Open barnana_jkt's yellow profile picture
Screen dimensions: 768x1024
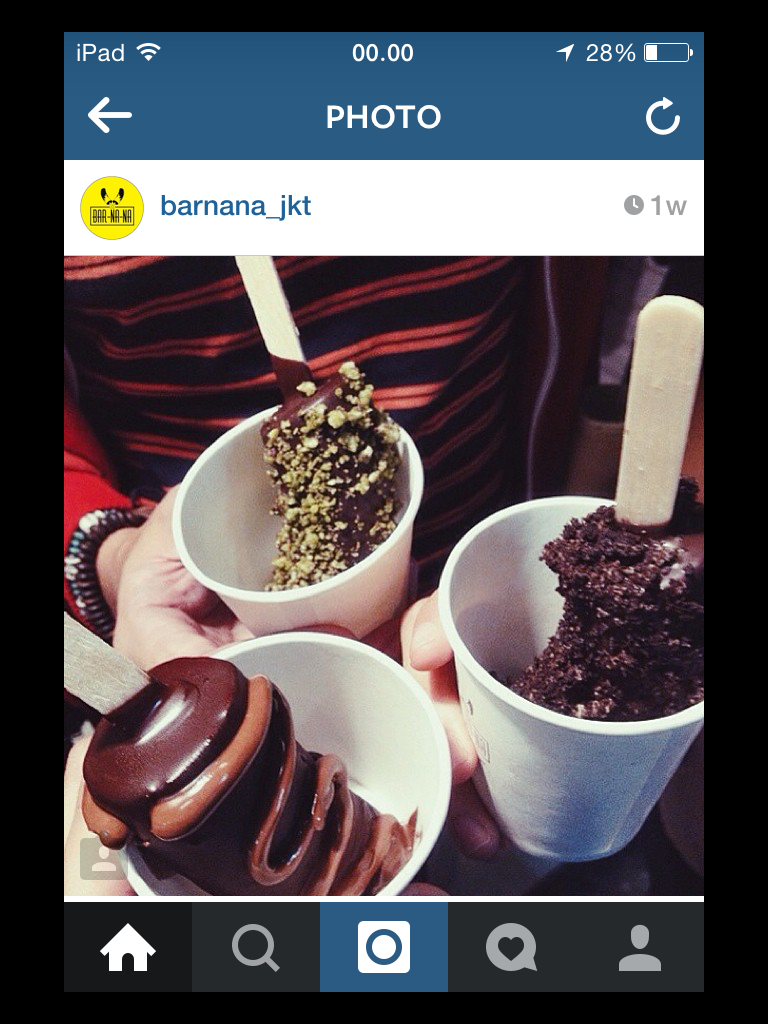pyautogui.click(x=112, y=207)
